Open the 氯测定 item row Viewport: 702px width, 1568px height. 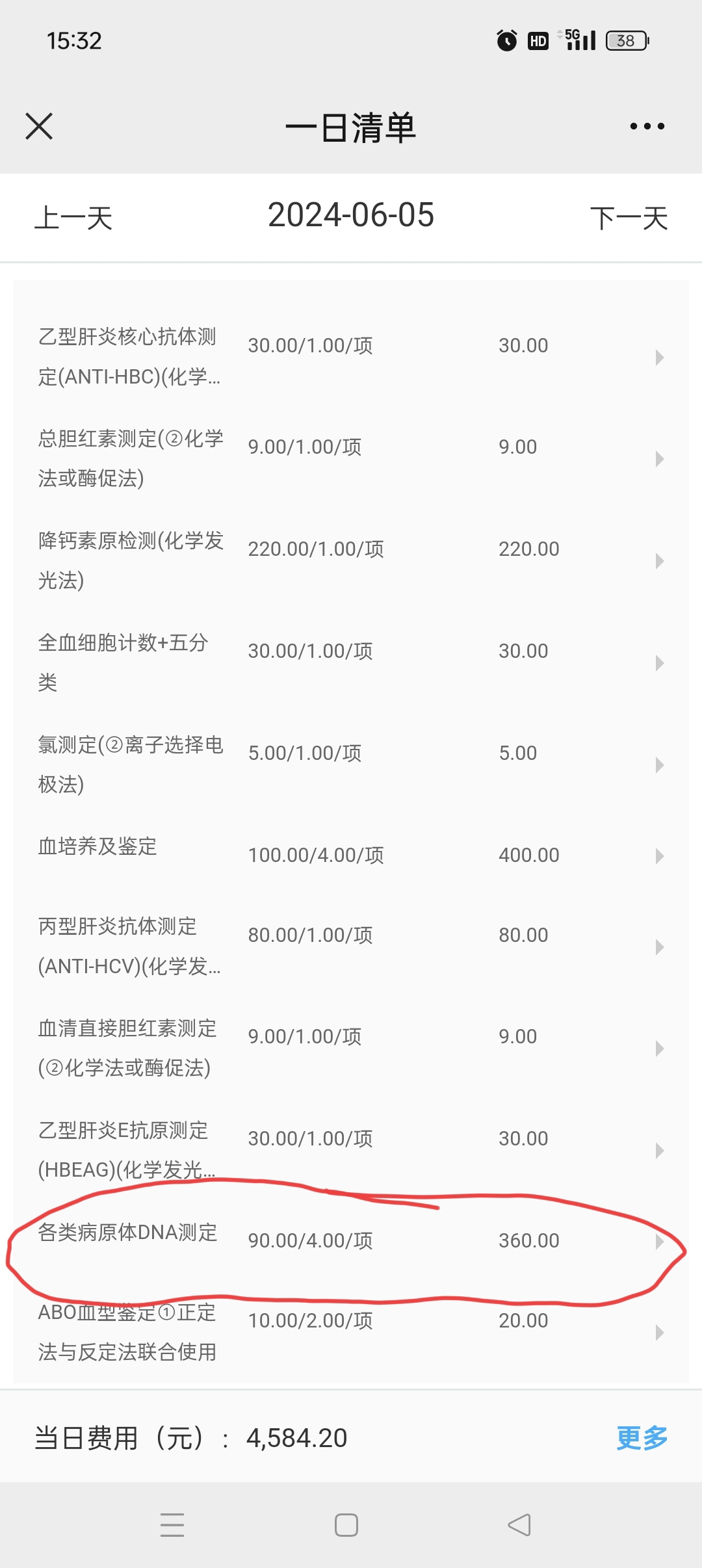(351, 764)
